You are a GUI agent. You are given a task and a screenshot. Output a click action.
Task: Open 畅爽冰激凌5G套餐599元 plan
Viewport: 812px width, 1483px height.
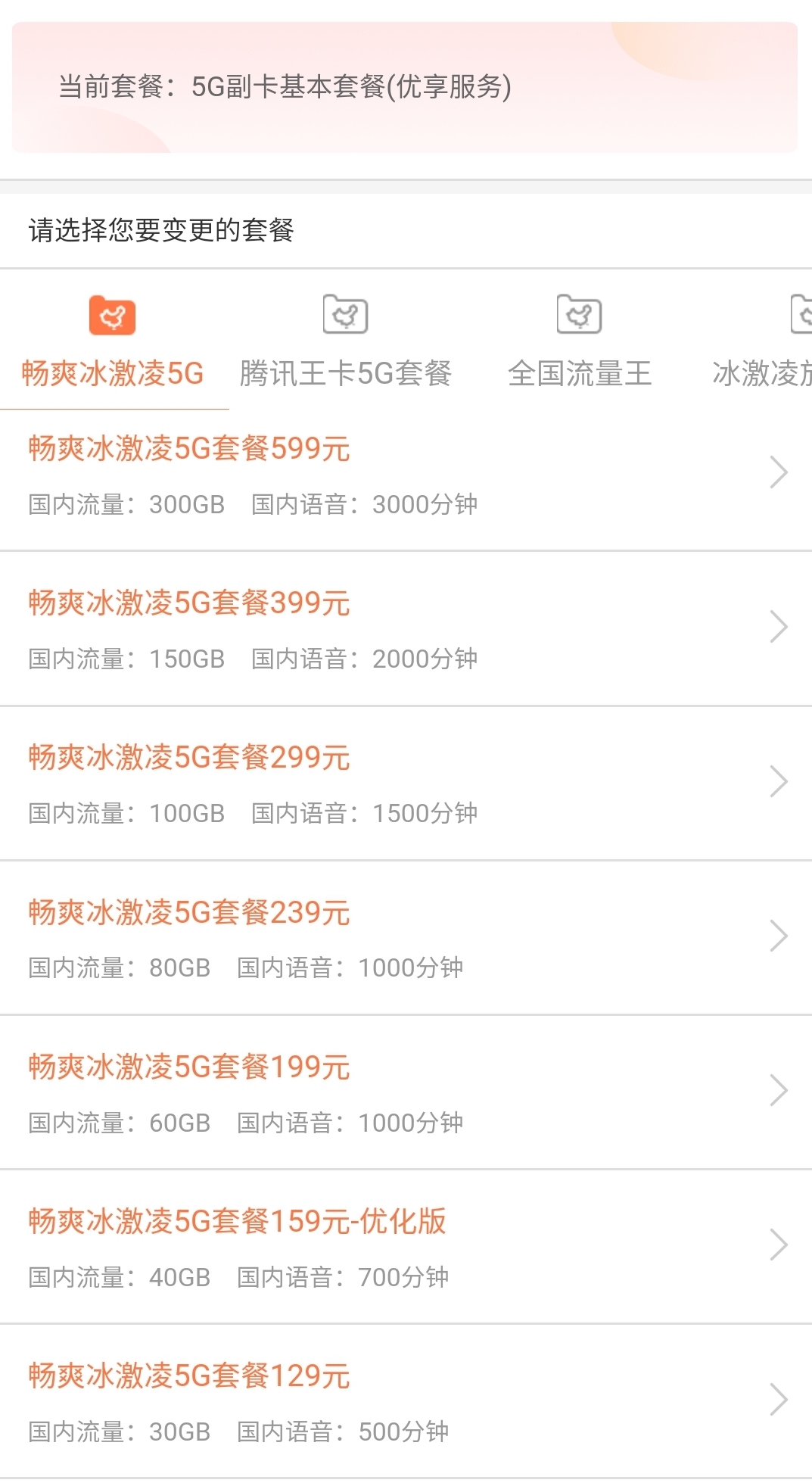click(406, 474)
